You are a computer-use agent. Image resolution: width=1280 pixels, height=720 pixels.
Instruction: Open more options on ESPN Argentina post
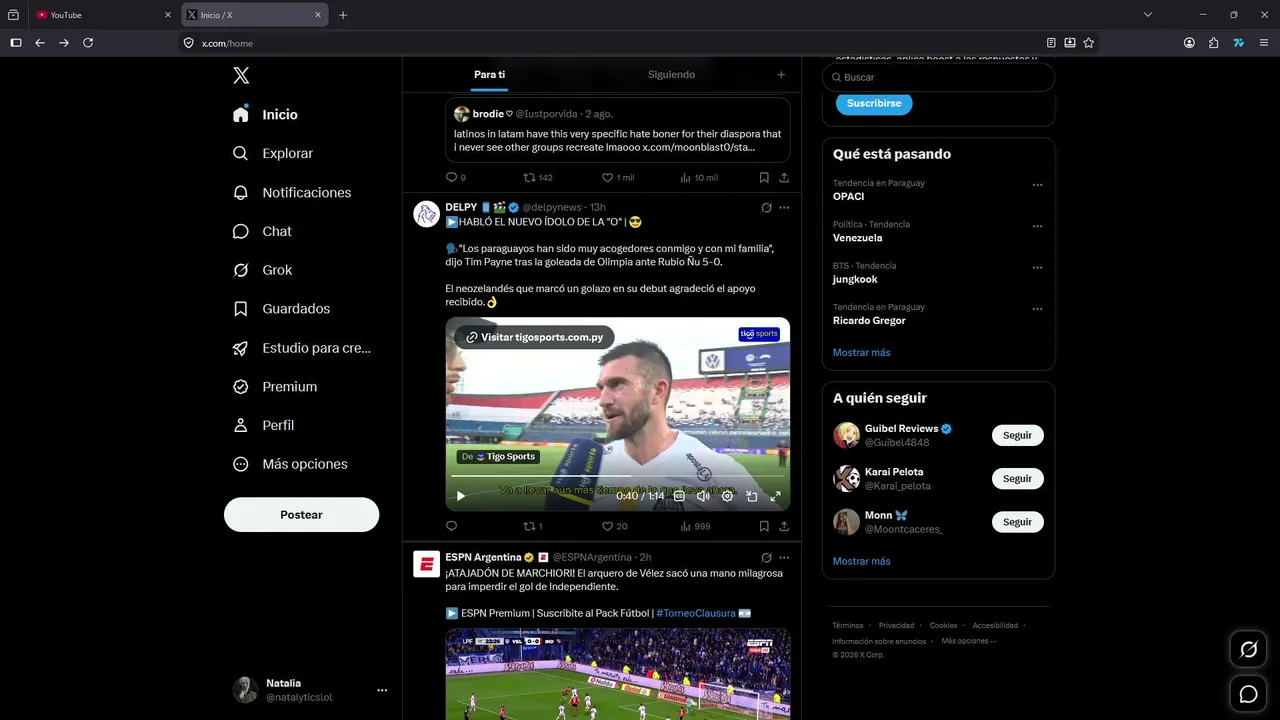tap(784, 557)
